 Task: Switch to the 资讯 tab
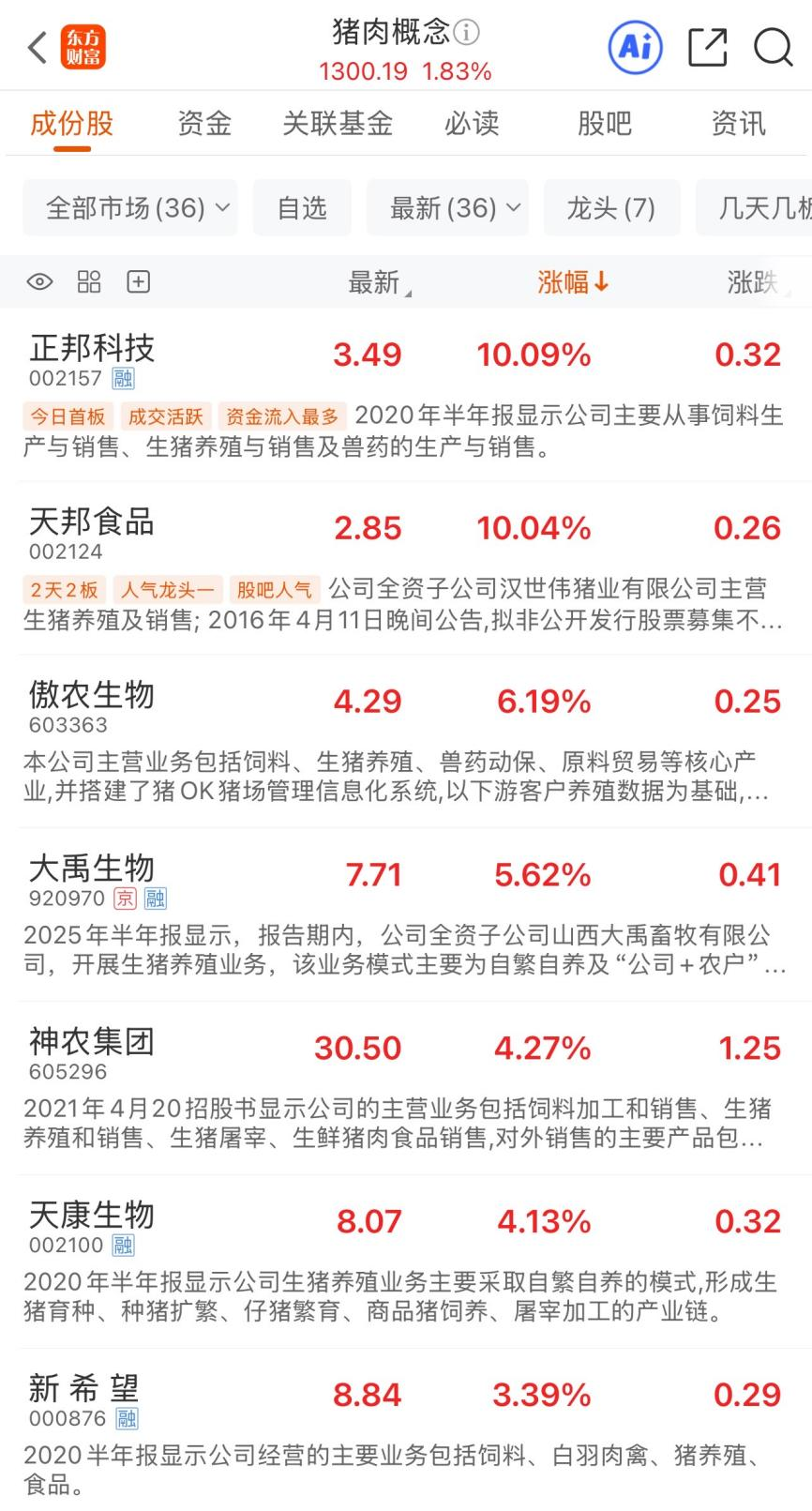click(x=739, y=124)
